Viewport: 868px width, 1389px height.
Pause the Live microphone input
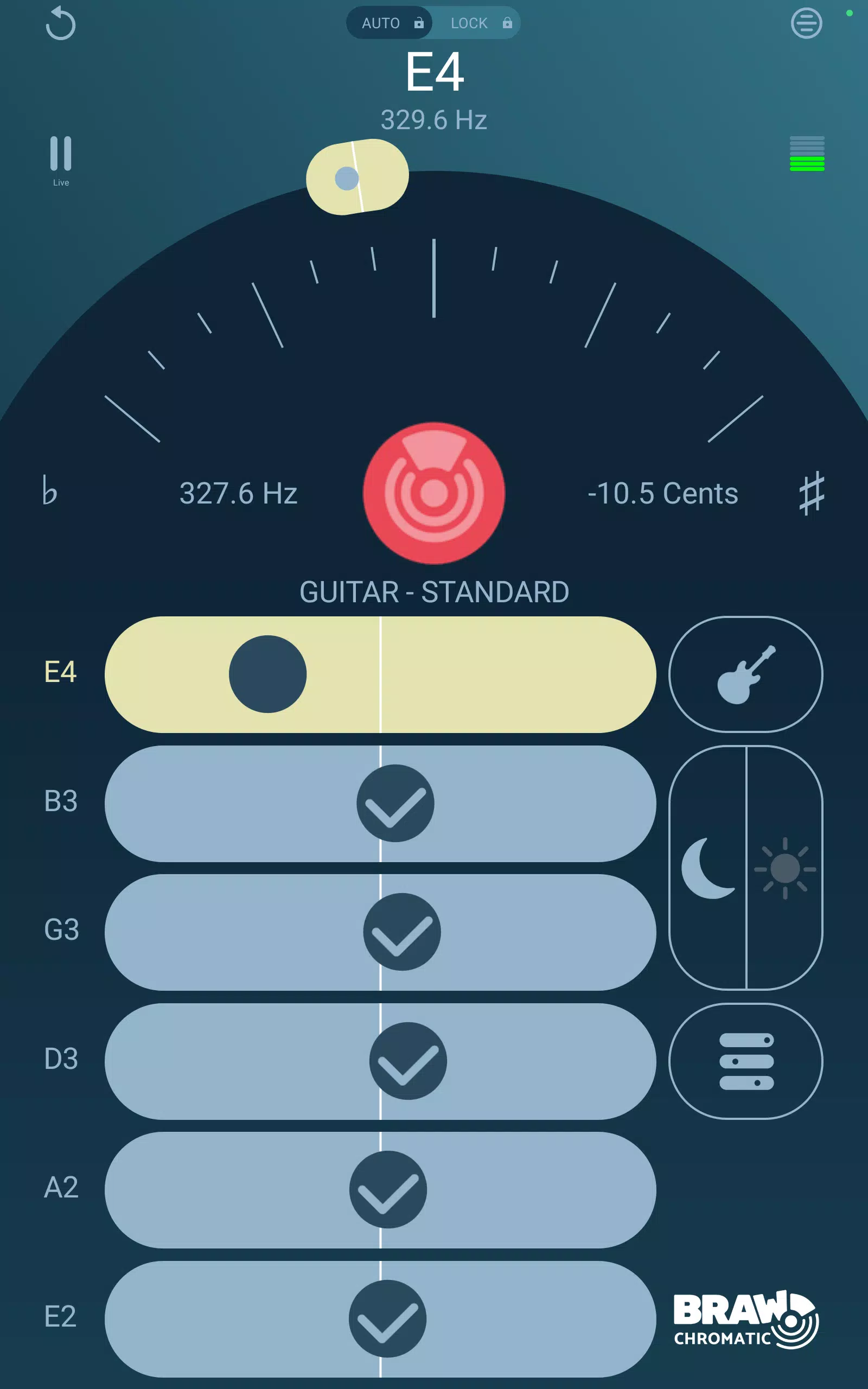click(61, 154)
